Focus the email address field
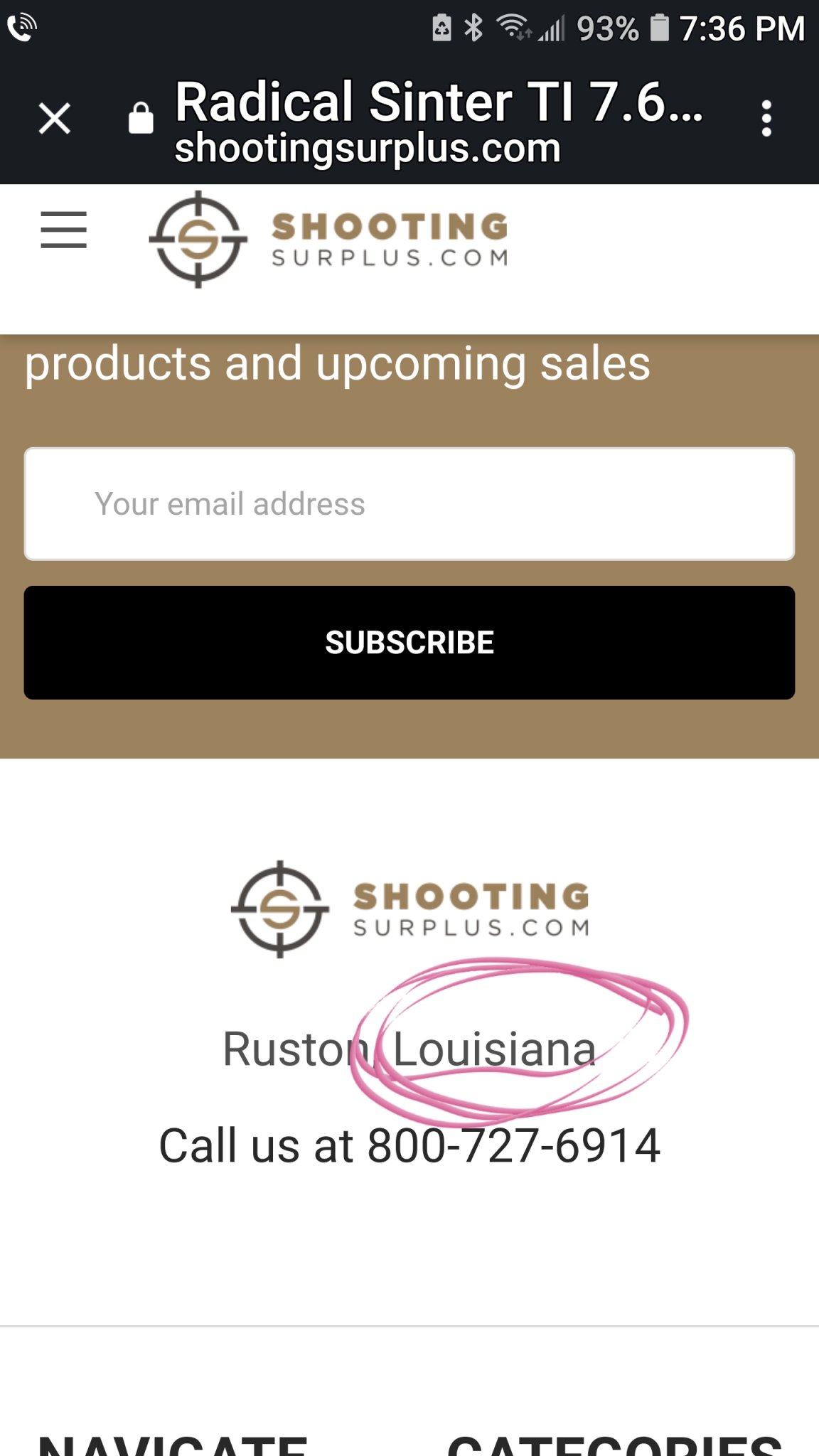The image size is (819, 1456). click(x=409, y=504)
